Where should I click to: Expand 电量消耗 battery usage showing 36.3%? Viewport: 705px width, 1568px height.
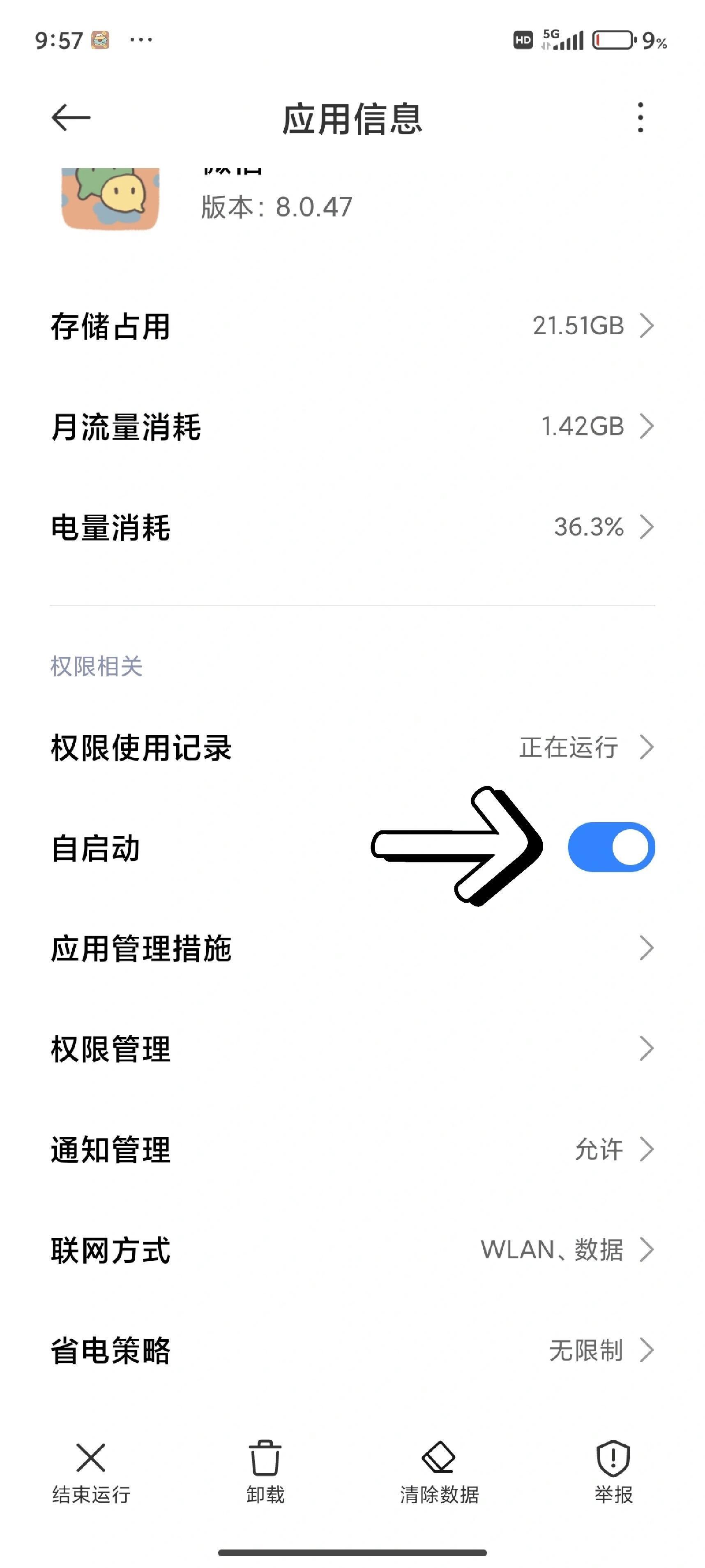point(352,528)
